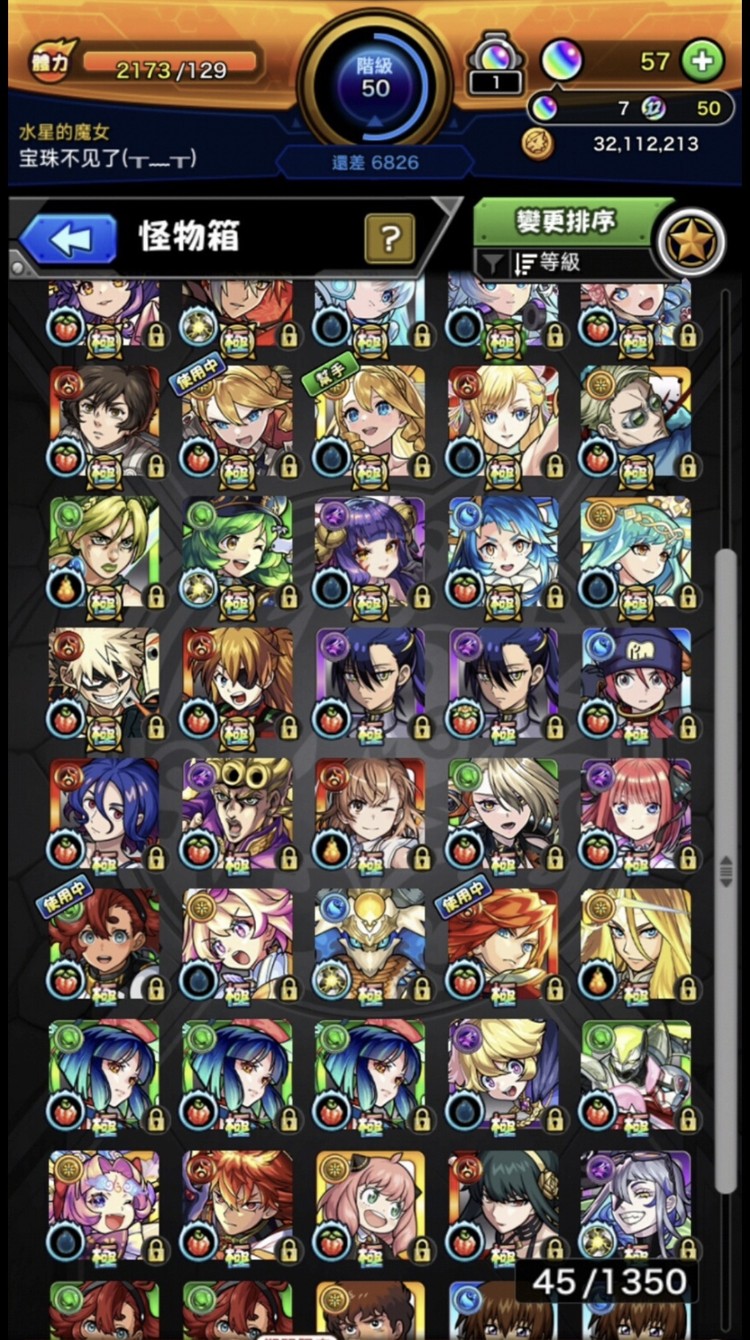Add more orbs with the green plus
This screenshot has width=750, height=1340.
702,62
